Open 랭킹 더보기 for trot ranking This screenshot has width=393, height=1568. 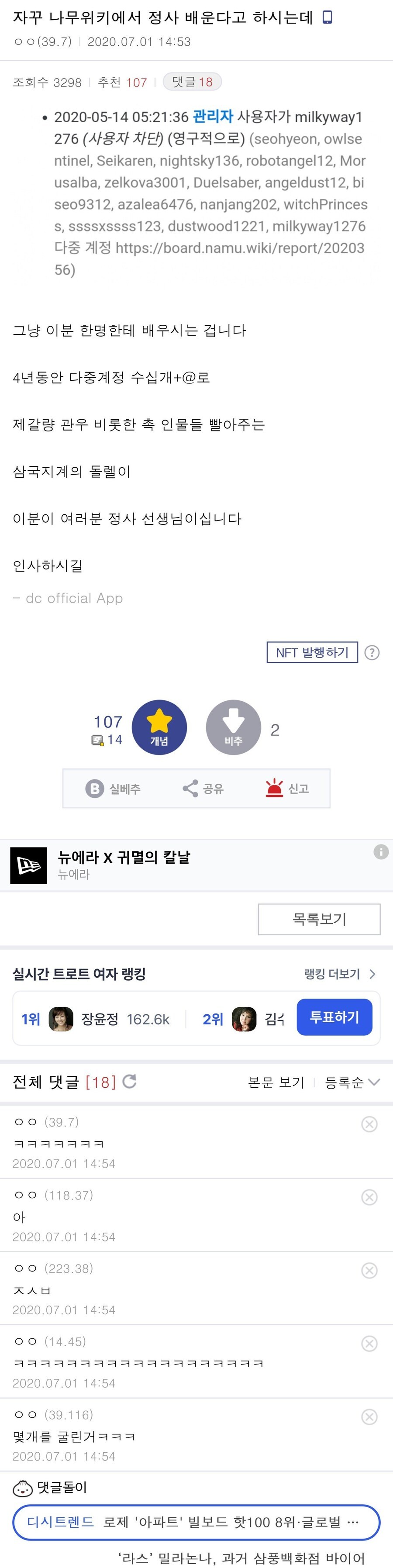coord(339,974)
